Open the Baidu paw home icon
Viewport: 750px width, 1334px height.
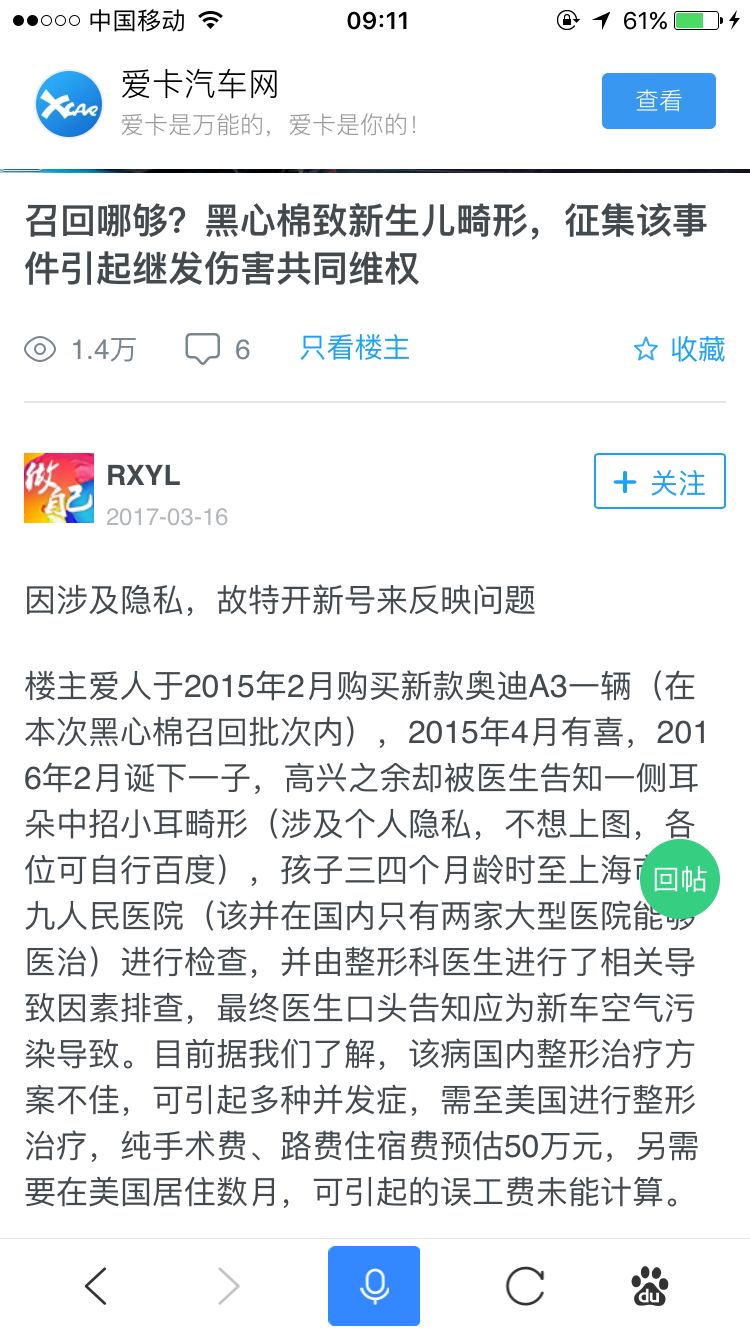651,1286
